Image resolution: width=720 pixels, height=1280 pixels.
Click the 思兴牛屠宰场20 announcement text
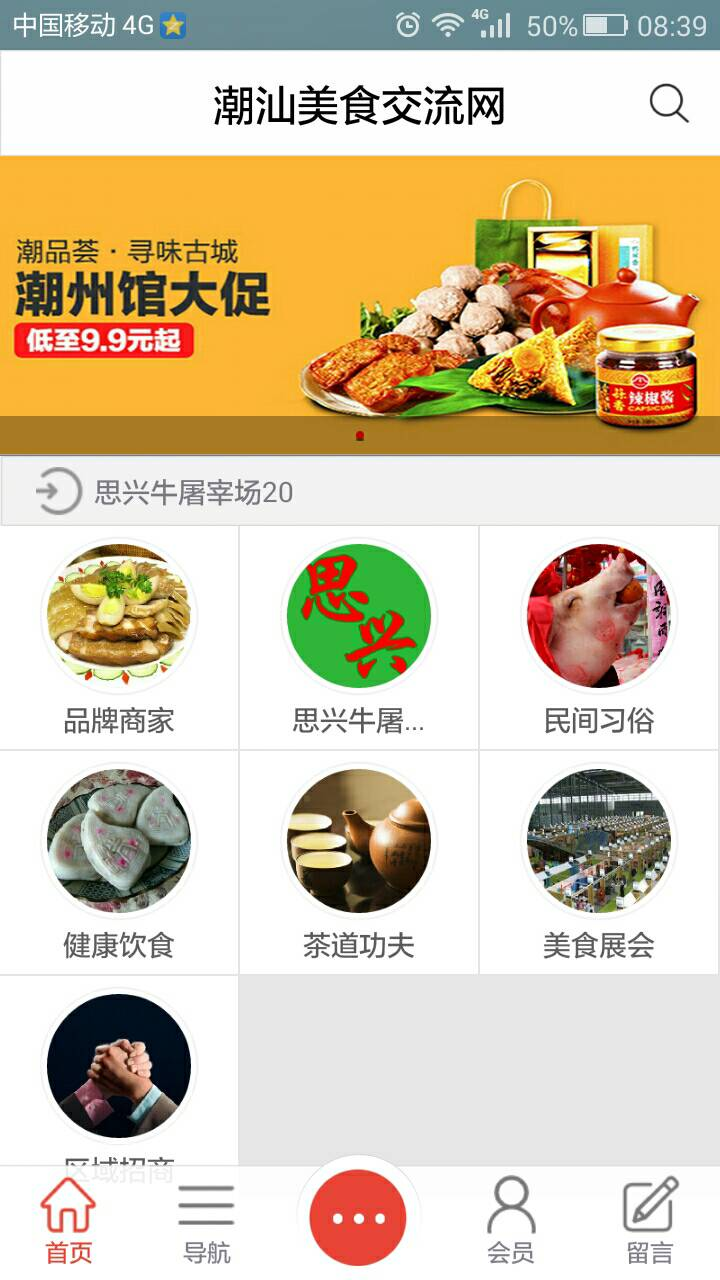click(x=190, y=489)
